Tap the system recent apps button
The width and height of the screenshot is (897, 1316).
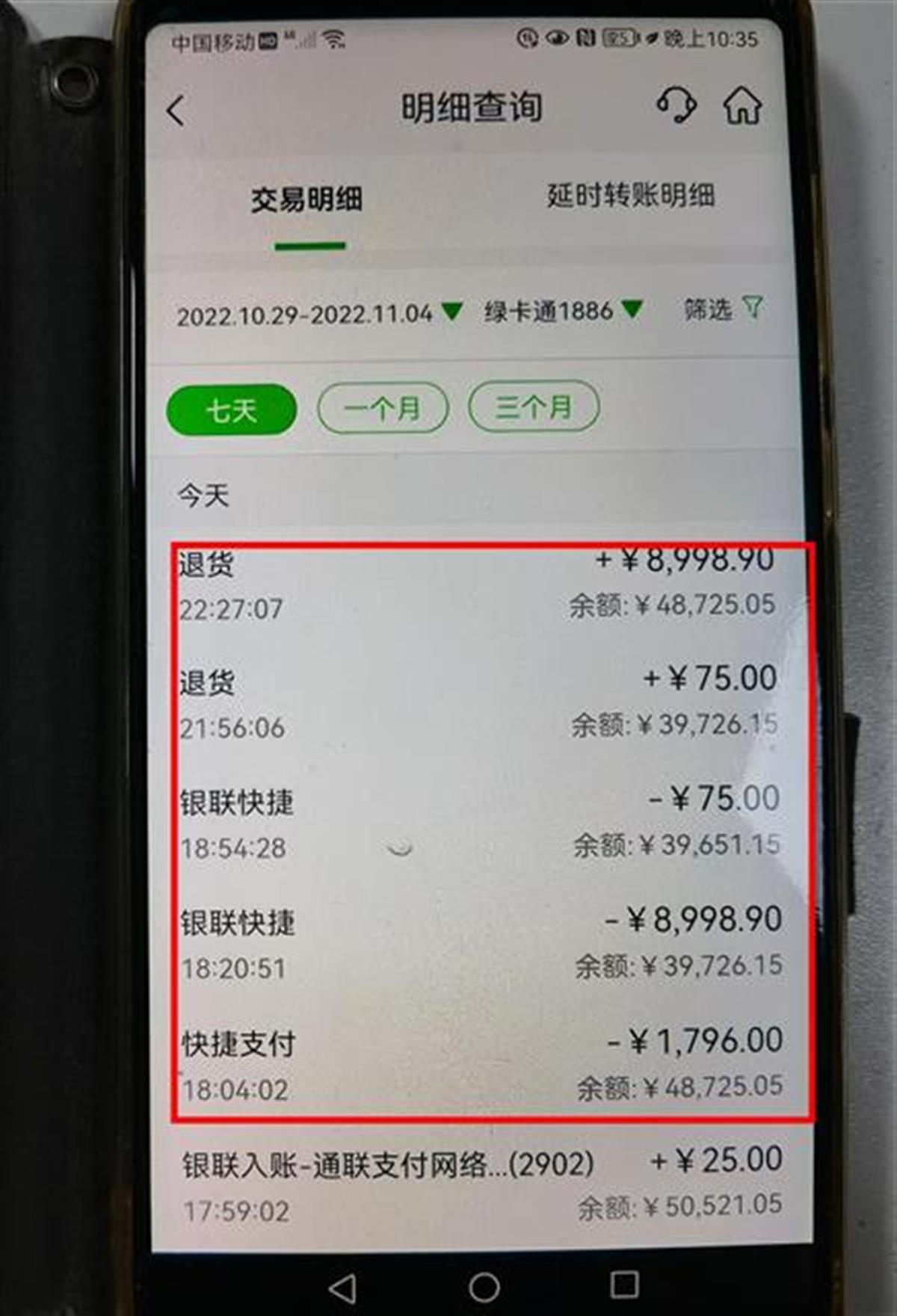point(624,1285)
